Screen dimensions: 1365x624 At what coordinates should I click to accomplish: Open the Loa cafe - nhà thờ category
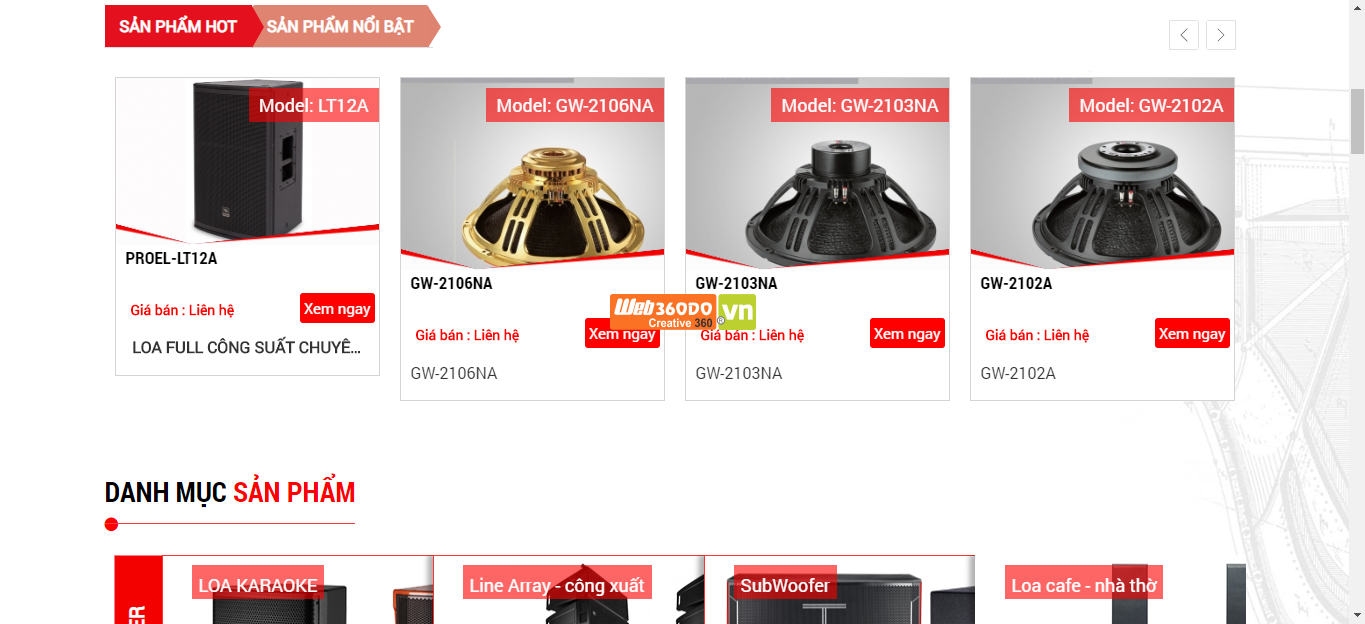1084,585
